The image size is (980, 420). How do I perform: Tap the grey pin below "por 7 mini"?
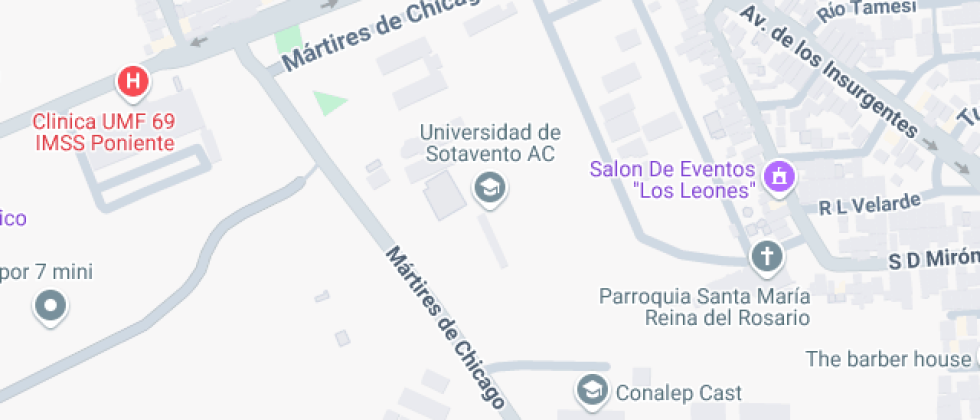coord(50,305)
